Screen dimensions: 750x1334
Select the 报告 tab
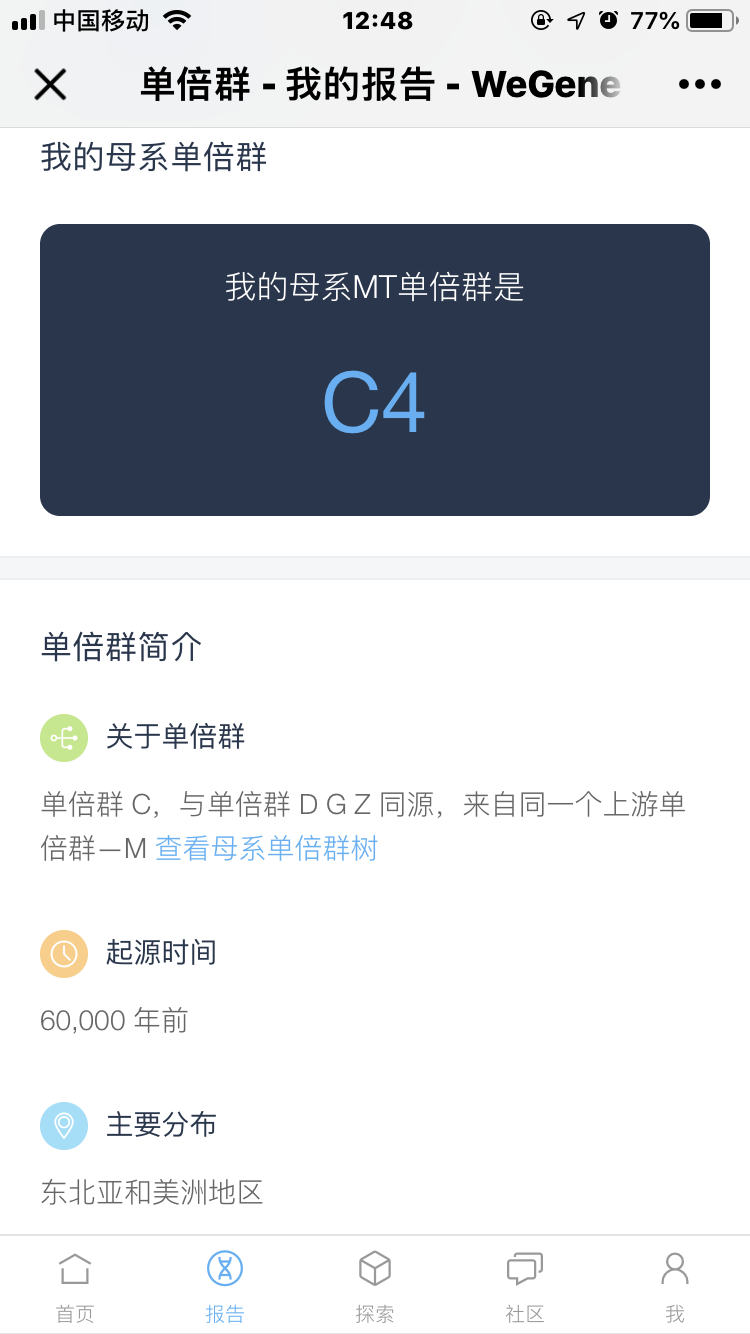(x=225, y=1286)
